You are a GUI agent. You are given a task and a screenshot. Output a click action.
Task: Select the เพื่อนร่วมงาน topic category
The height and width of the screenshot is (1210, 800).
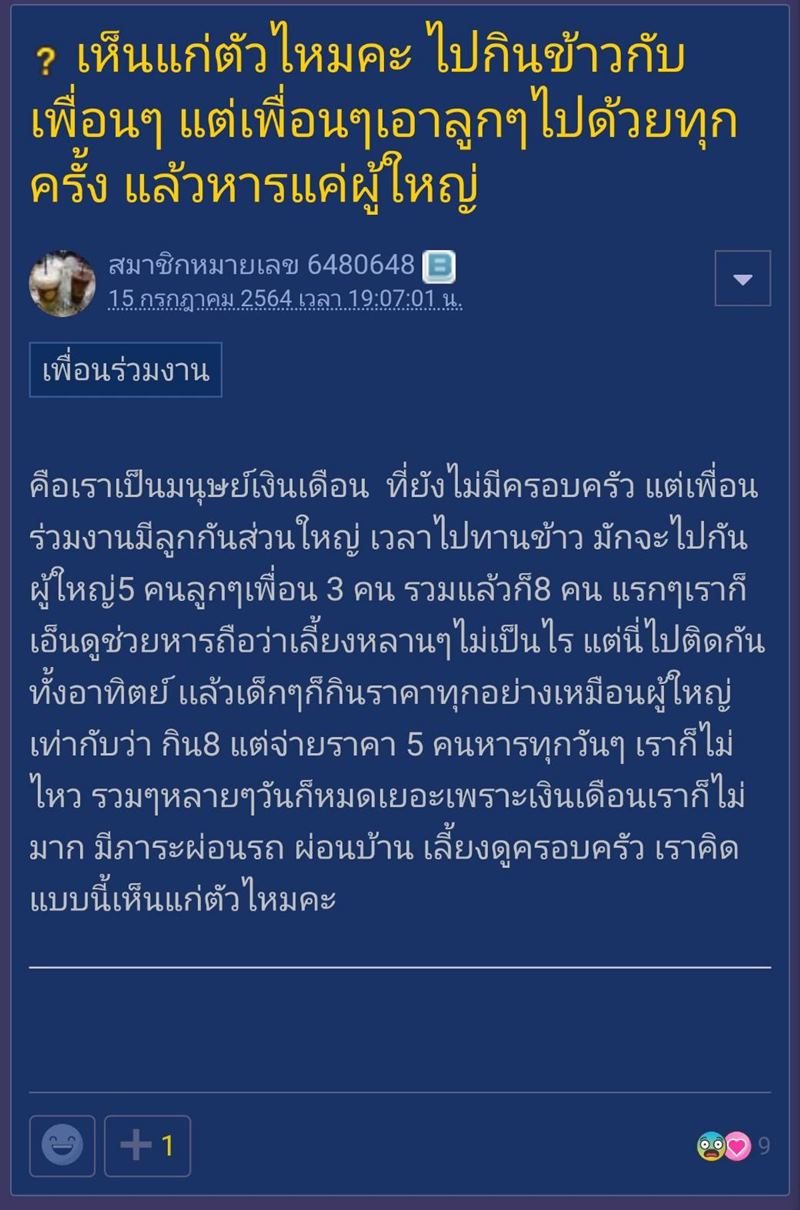tap(126, 371)
